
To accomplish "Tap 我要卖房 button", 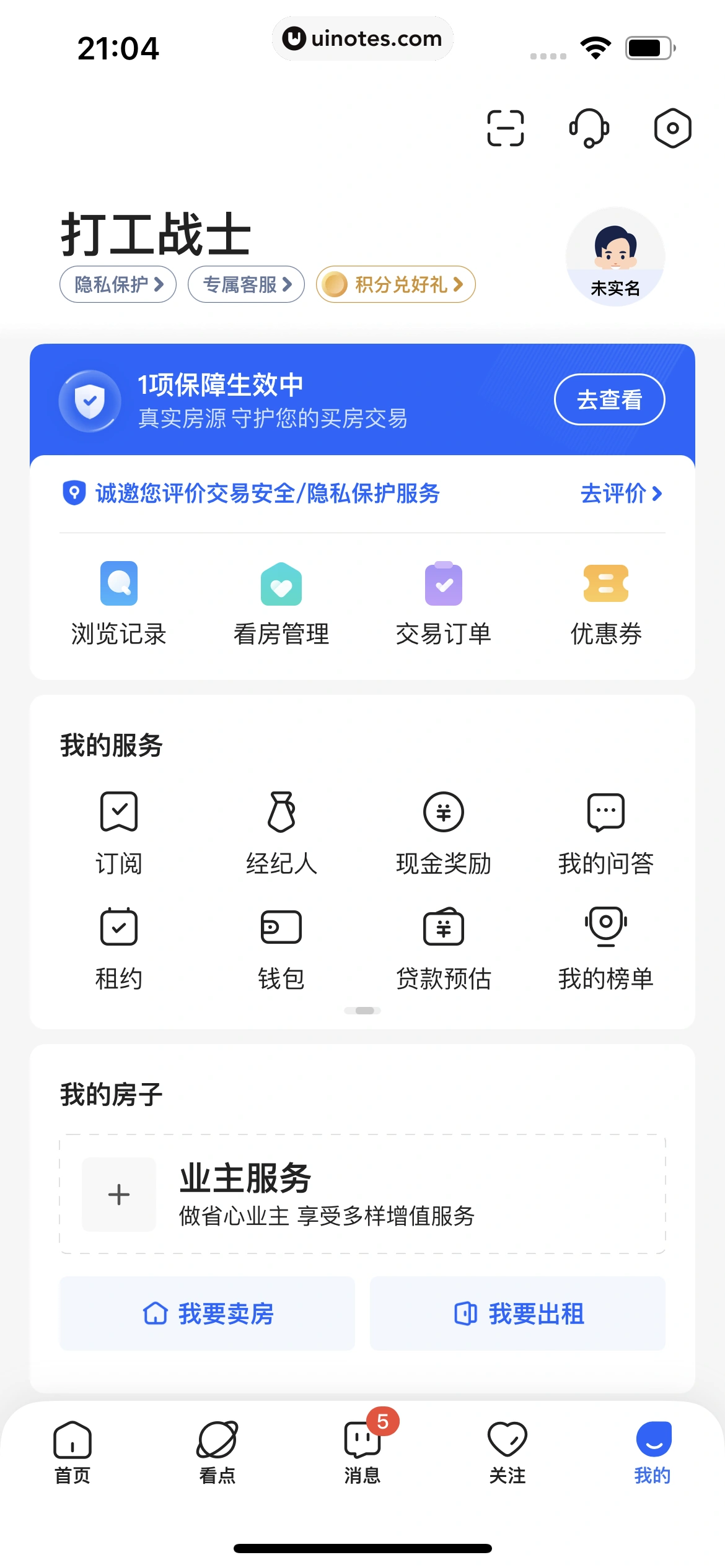I will pos(207,1313).
